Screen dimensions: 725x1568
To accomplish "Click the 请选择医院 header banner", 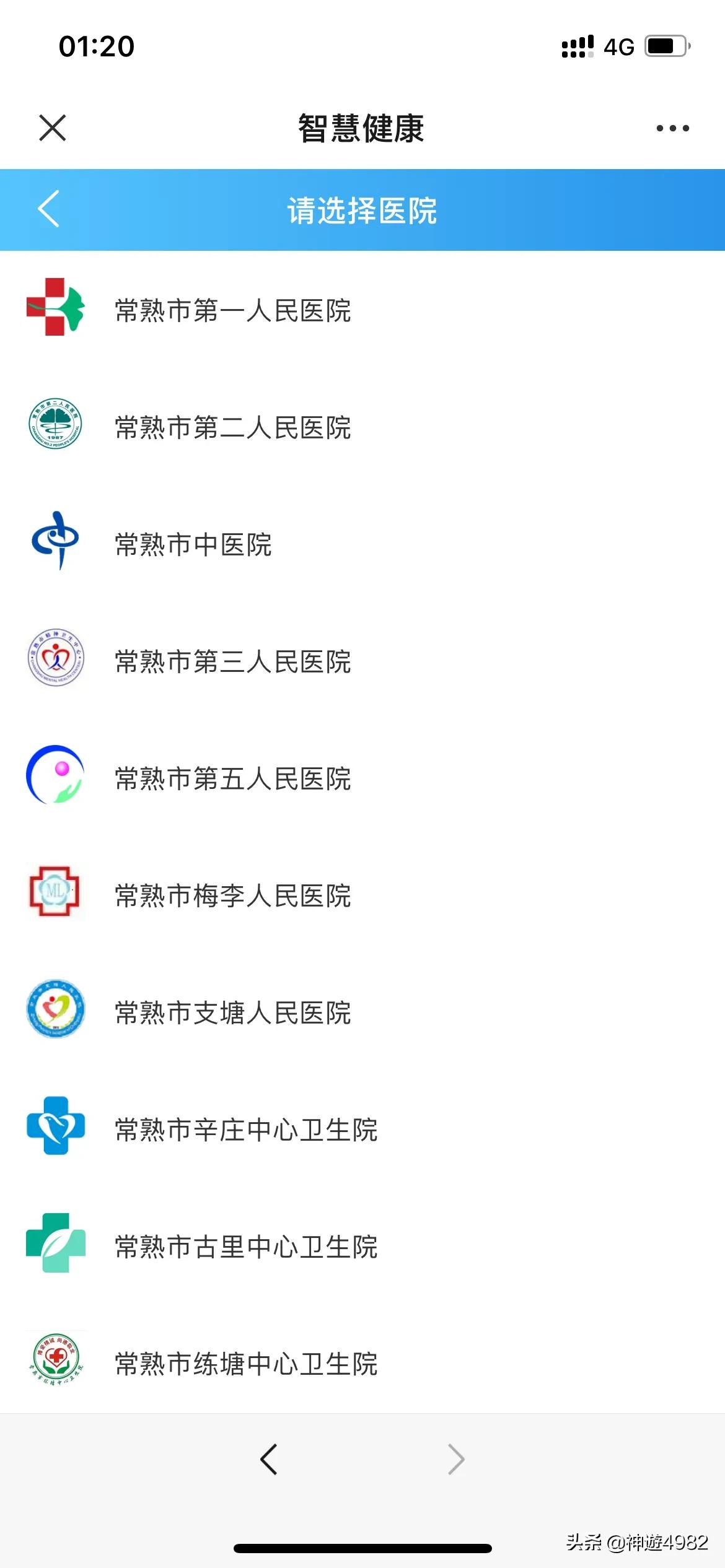I will click(362, 211).
